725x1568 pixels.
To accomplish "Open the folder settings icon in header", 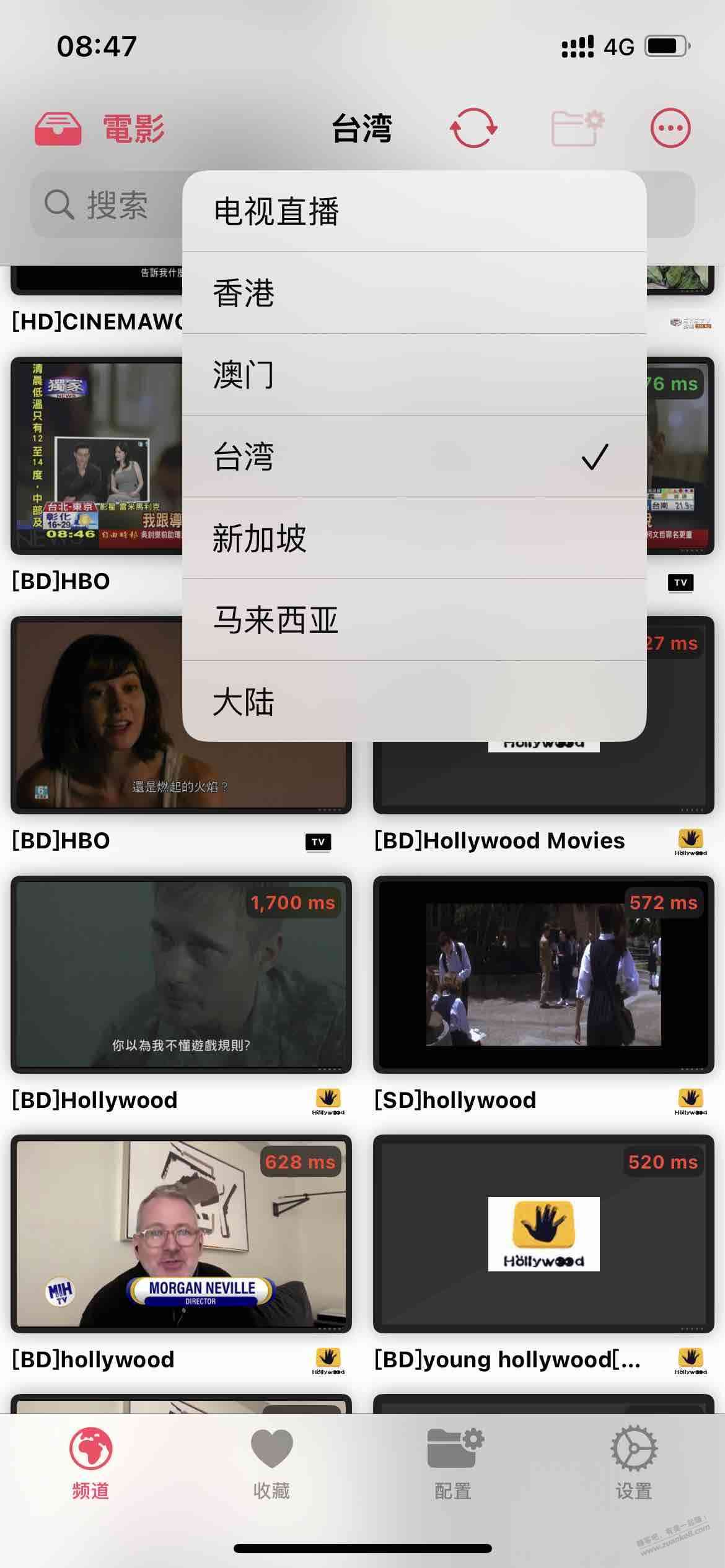I will click(x=578, y=128).
